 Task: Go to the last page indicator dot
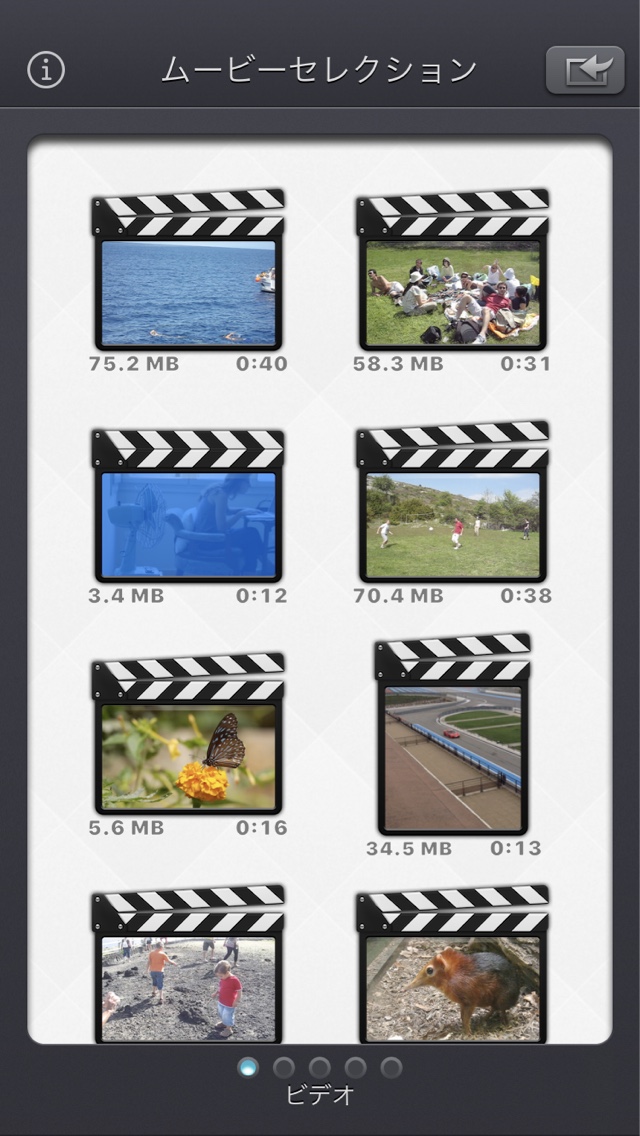391,1067
